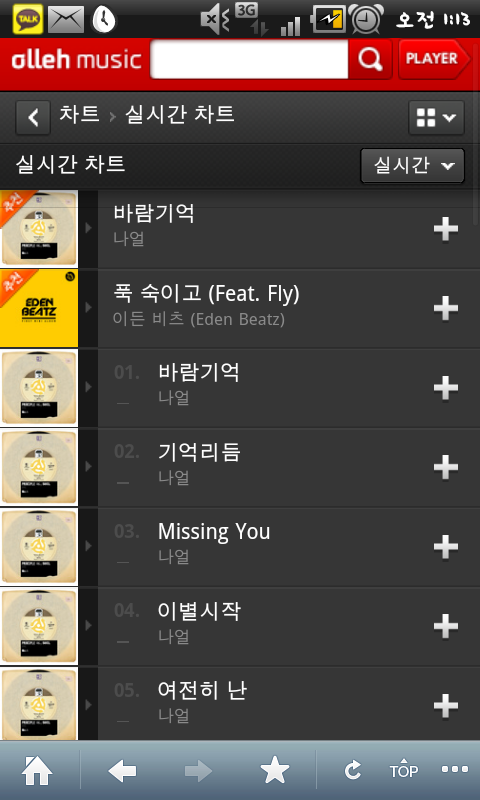
Task: Reload the page with the refresh icon
Action: click(352, 770)
